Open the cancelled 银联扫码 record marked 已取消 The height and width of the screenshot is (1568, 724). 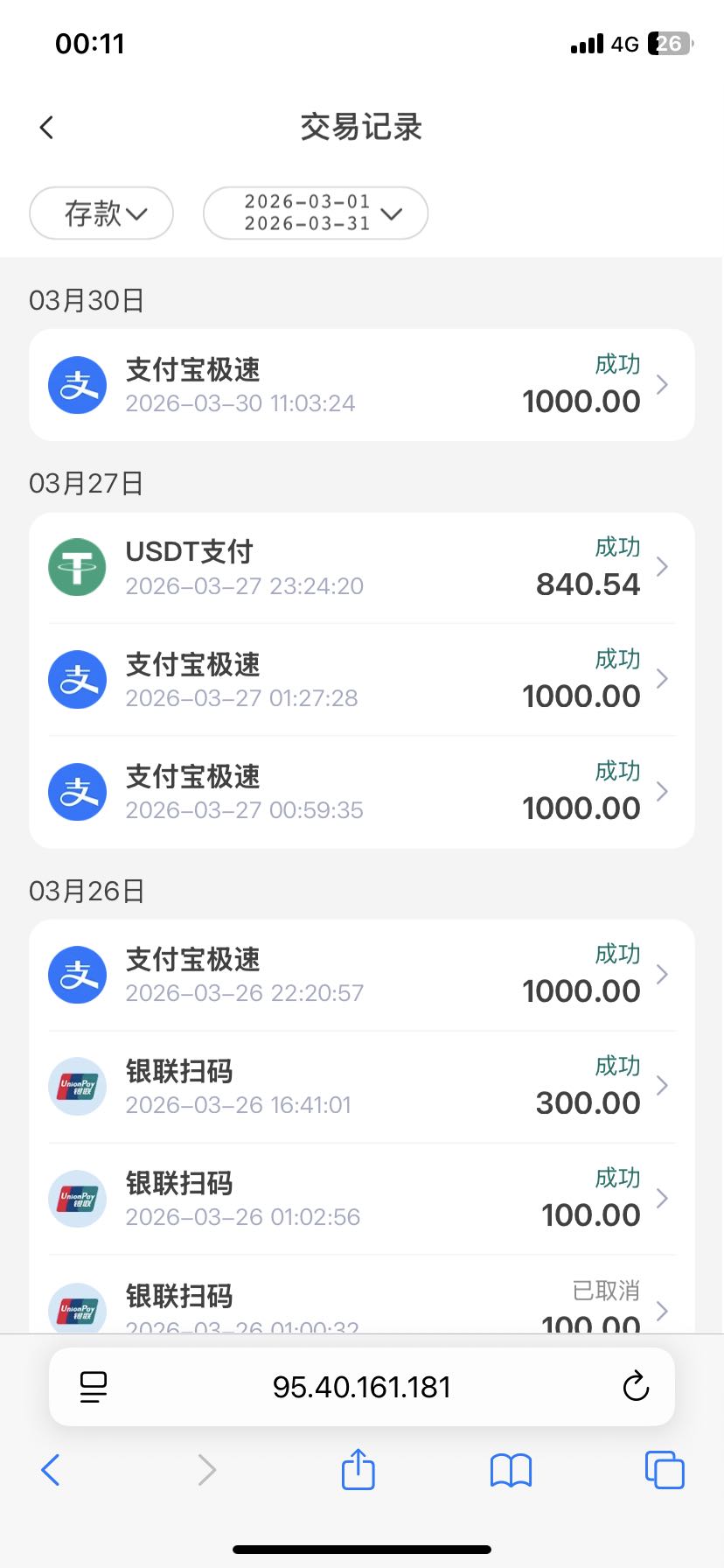tap(361, 1304)
